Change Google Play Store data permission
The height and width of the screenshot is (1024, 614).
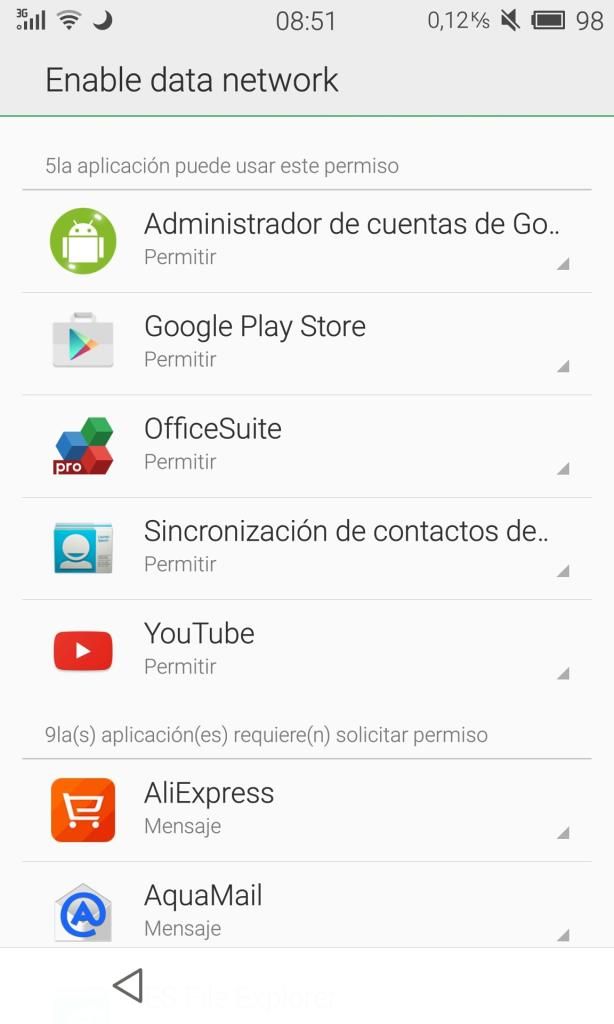click(562, 366)
